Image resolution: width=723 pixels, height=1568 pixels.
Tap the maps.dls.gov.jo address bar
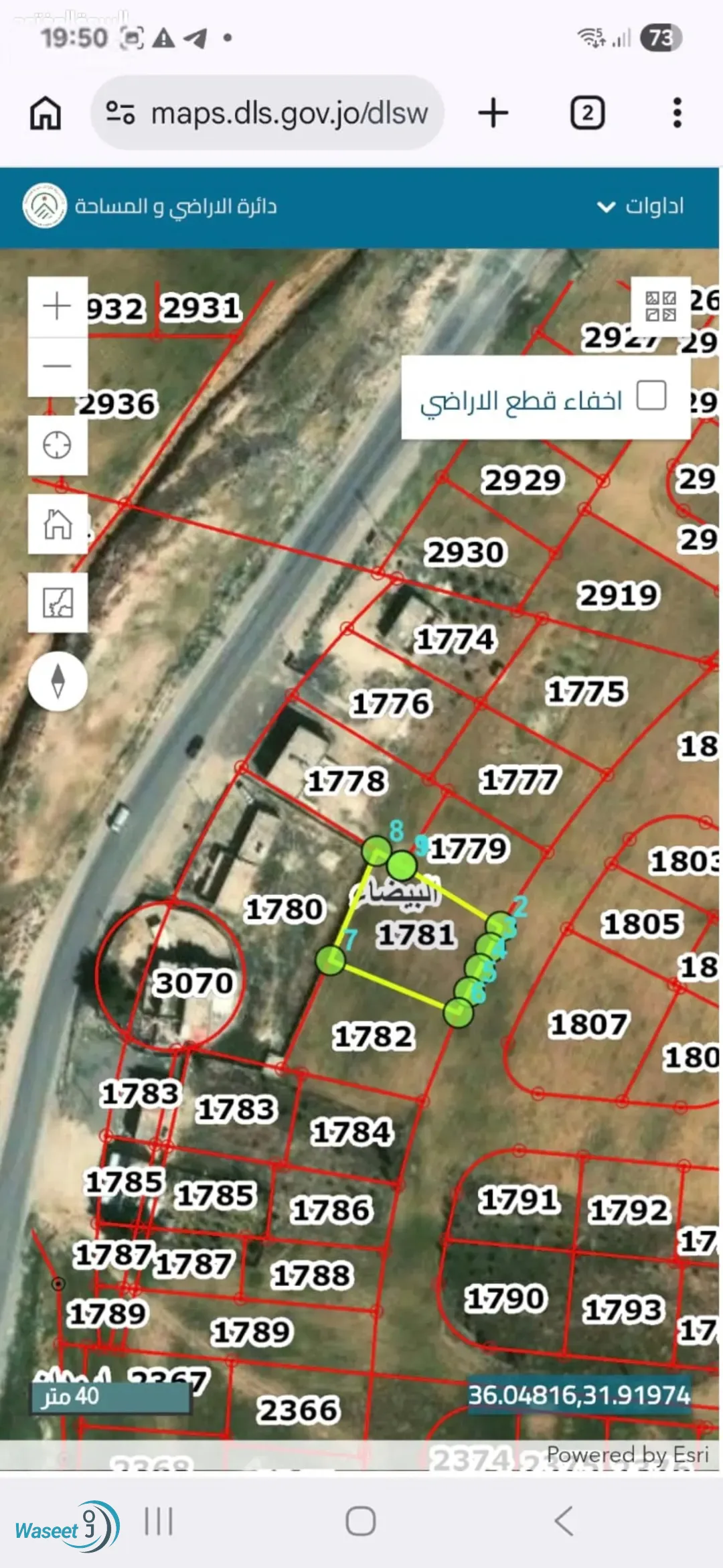(268, 113)
